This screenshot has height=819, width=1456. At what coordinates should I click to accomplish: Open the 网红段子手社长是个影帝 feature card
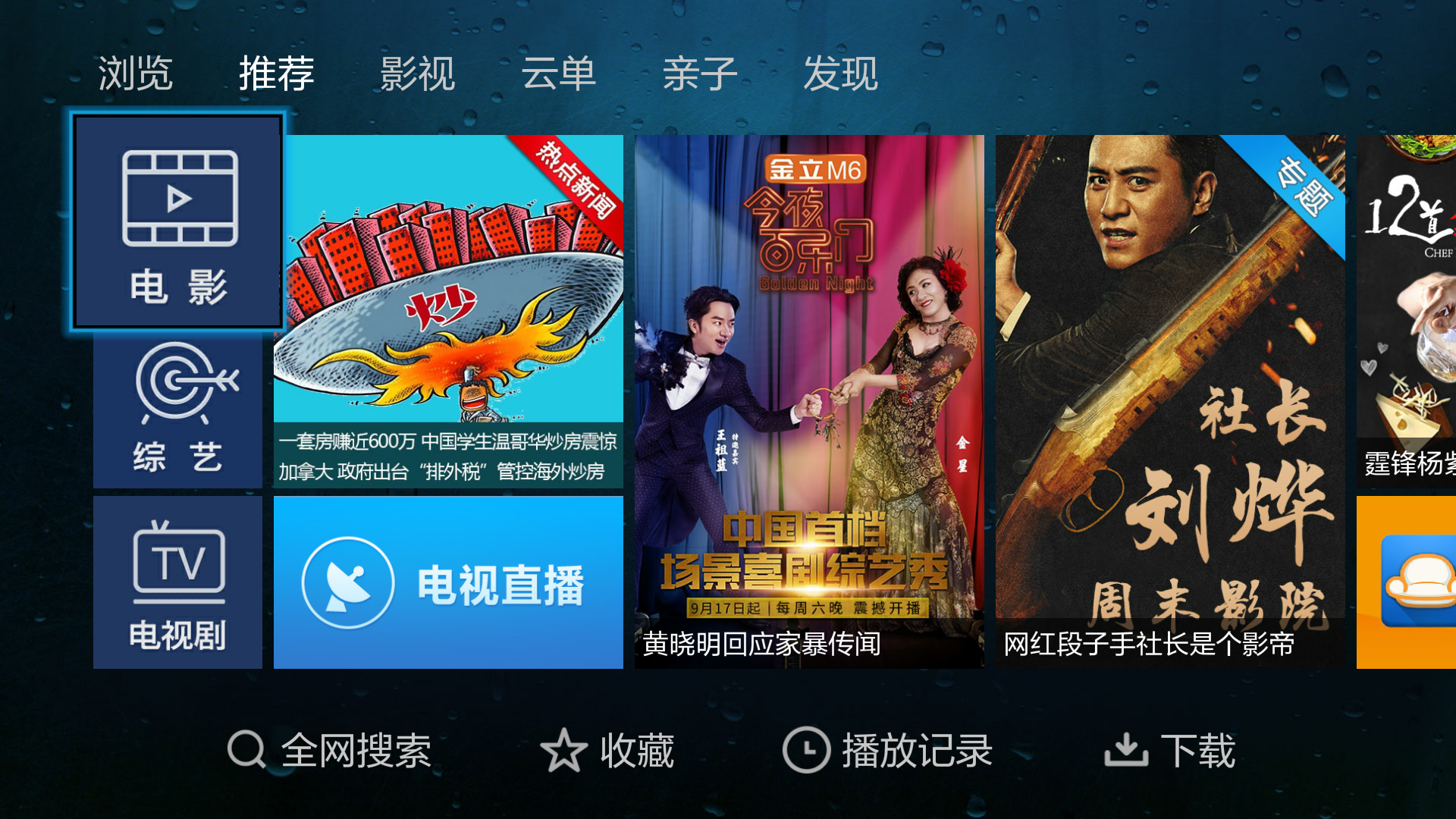pyautogui.click(x=1170, y=402)
